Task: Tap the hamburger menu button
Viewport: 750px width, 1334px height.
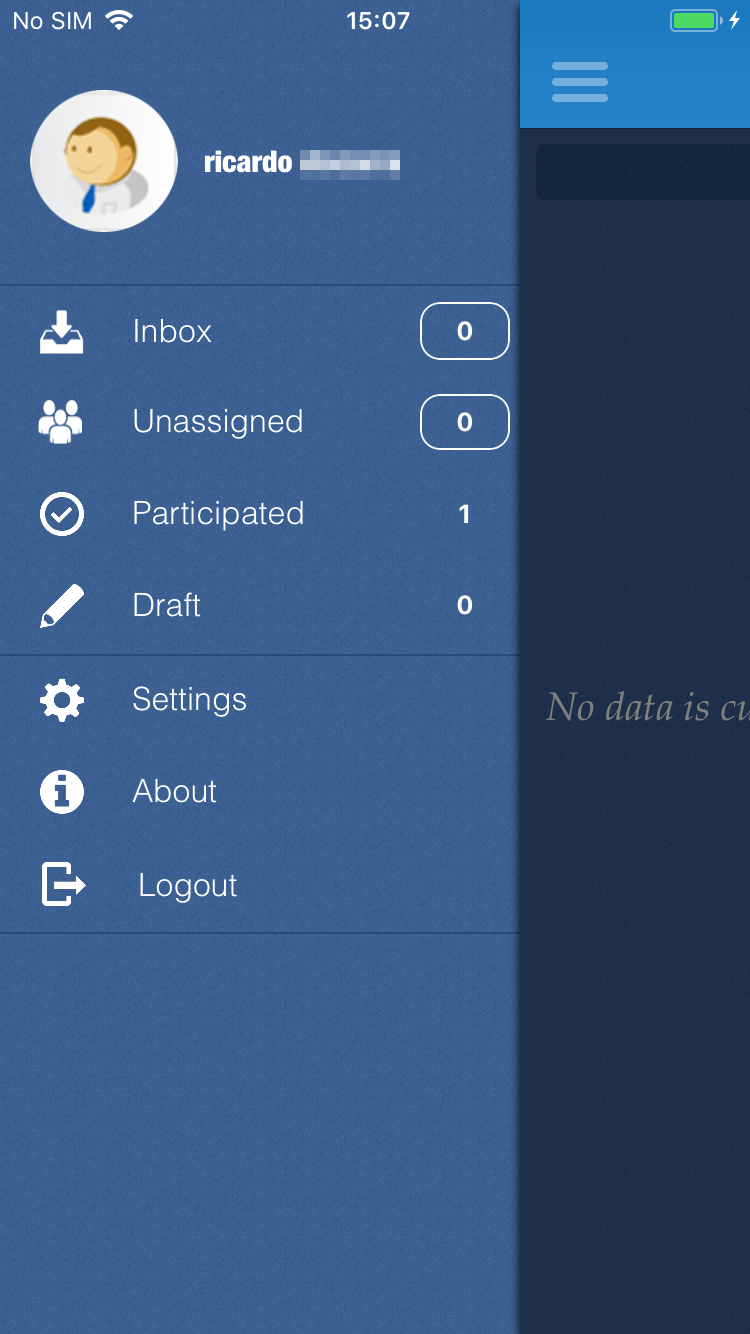Action: pos(580,82)
